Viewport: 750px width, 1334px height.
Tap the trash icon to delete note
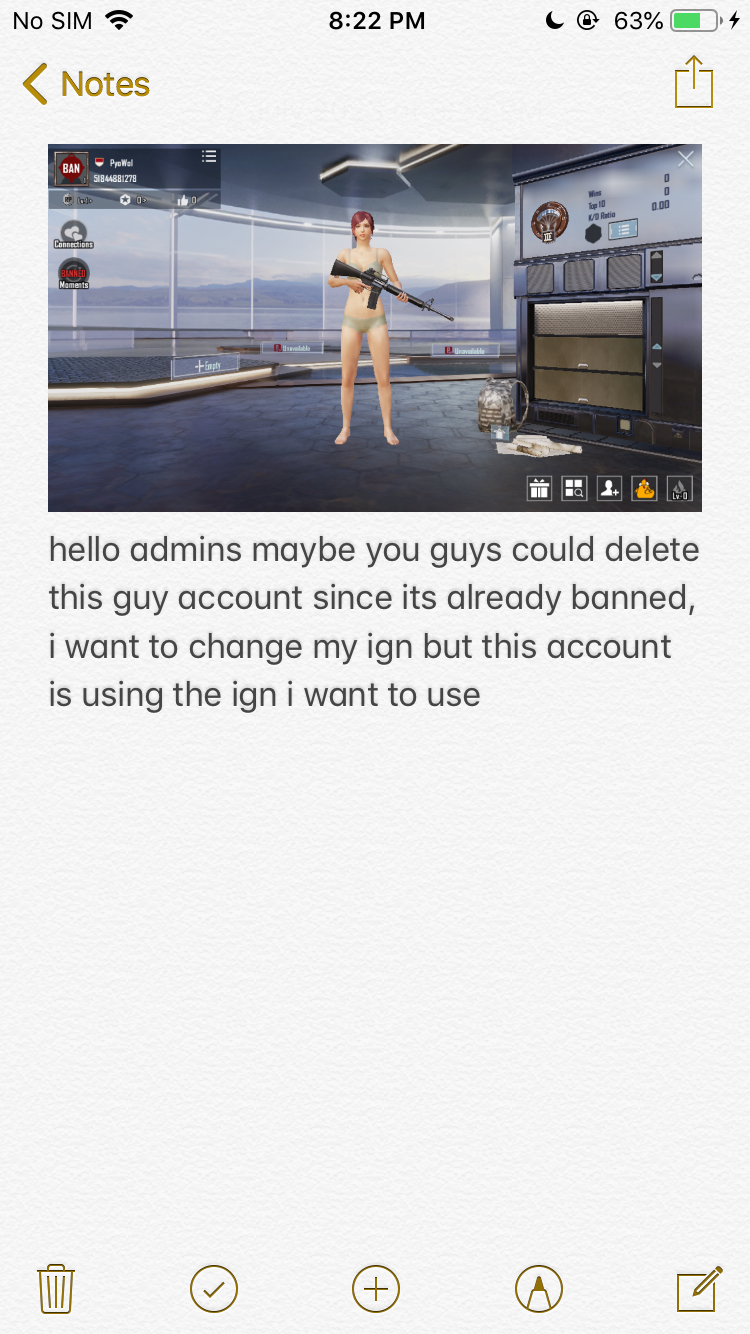coord(56,1289)
